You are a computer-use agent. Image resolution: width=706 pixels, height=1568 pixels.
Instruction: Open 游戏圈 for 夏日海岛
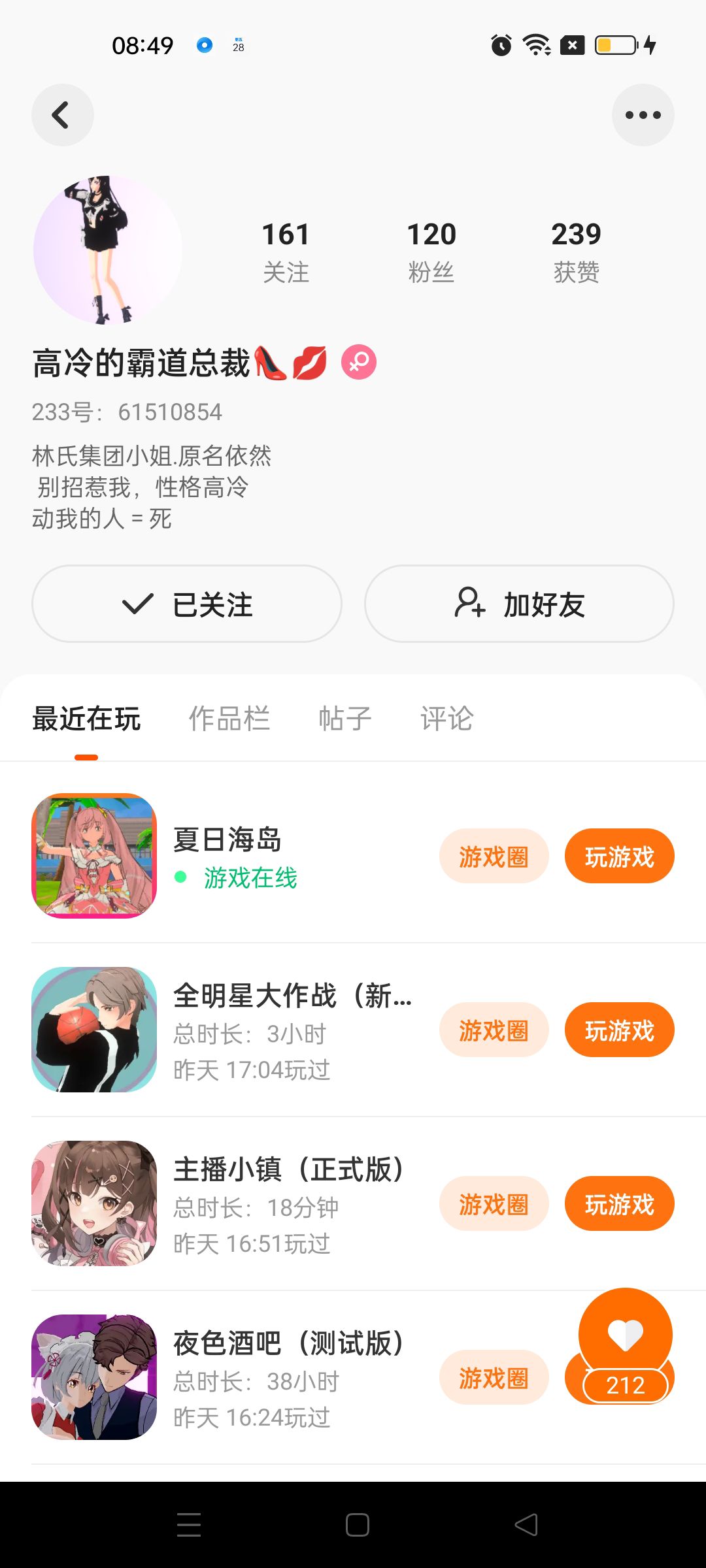(494, 857)
